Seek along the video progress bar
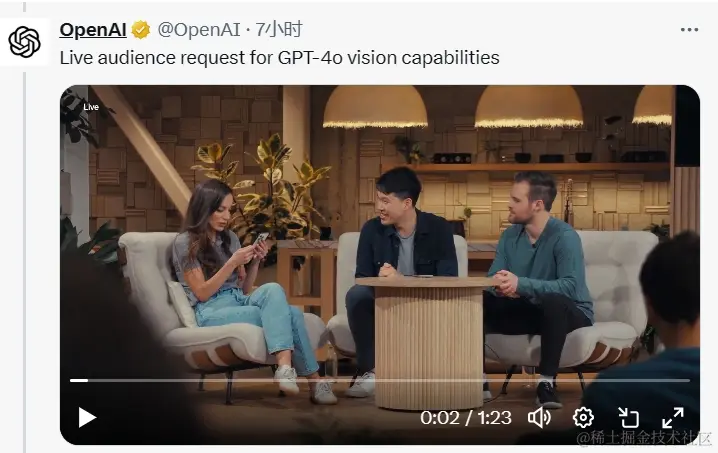The image size is (718, 453). pyautogui.click(x=380, y=380)
